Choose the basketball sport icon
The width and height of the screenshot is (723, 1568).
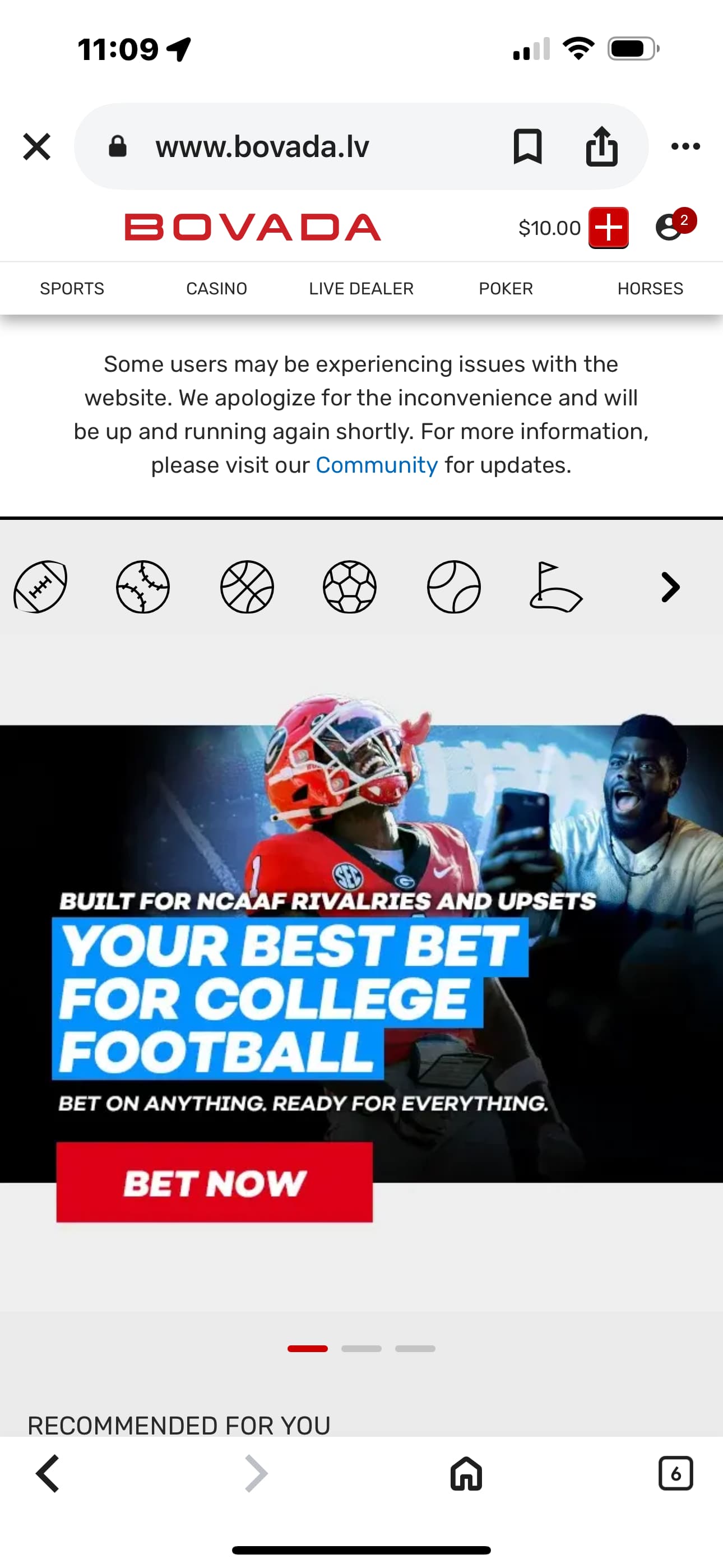click(247, 587)
